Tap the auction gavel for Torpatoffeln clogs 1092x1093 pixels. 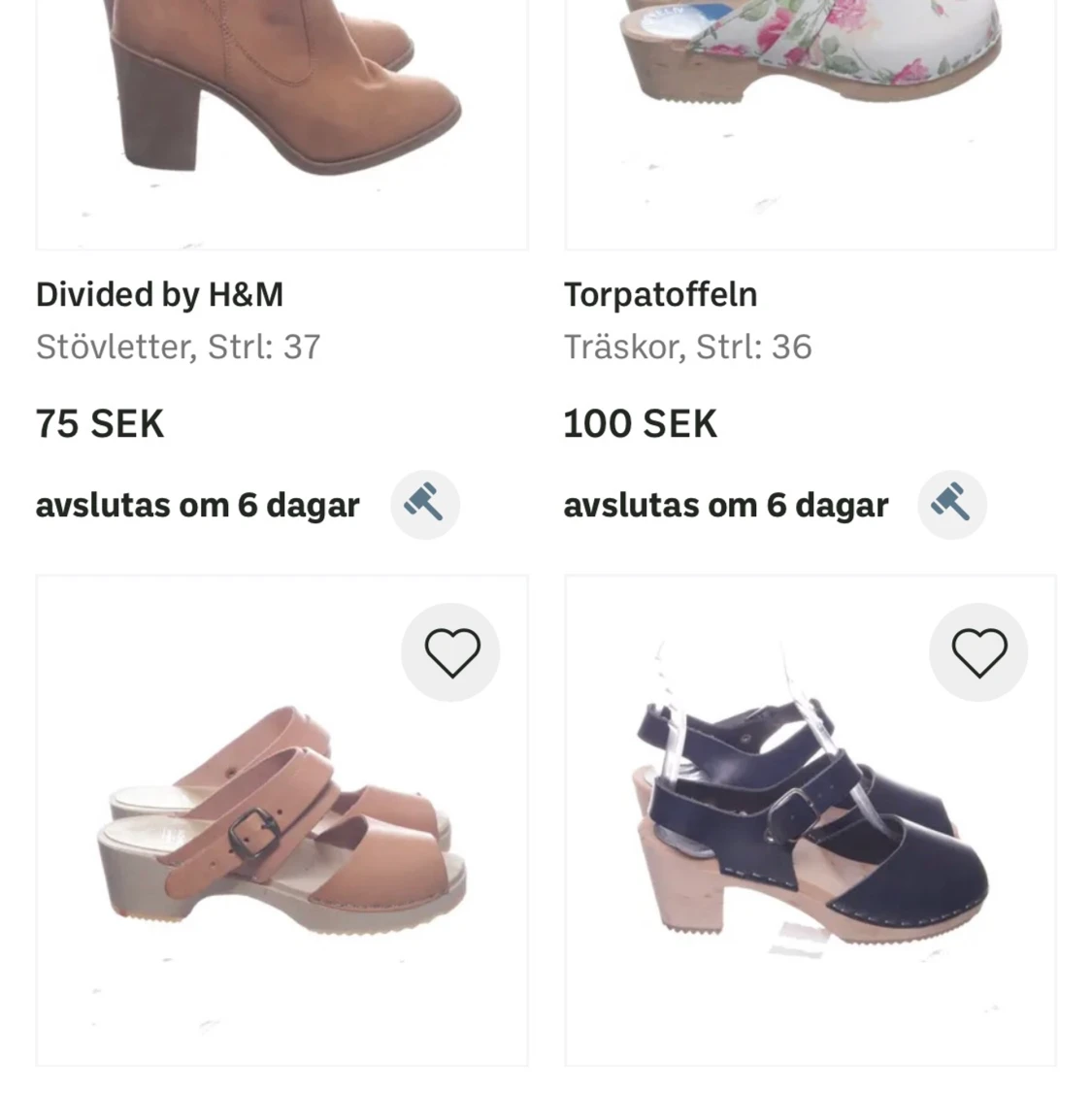pos(952,505)
